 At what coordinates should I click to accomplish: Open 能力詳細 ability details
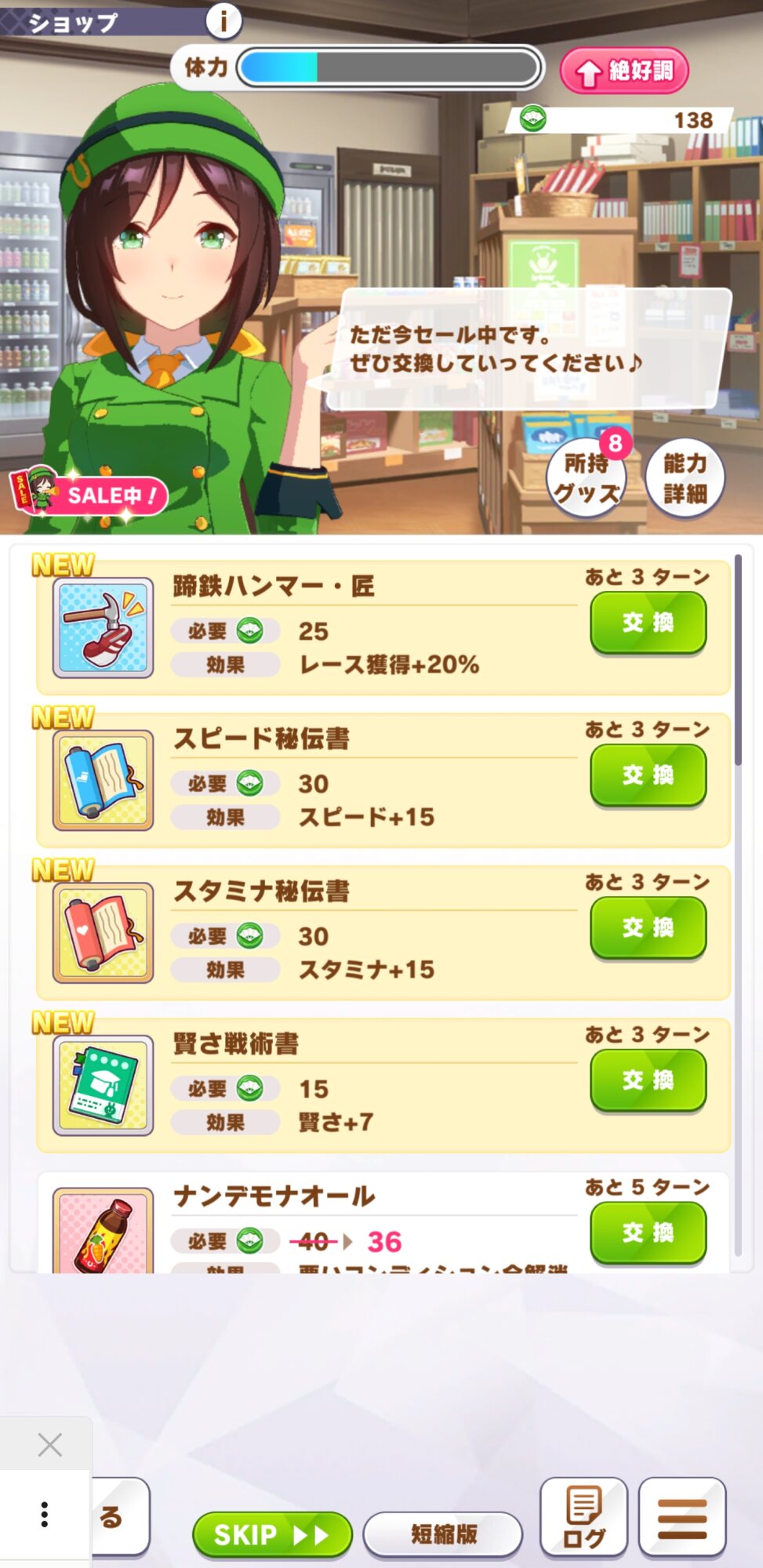pos(685,477)
